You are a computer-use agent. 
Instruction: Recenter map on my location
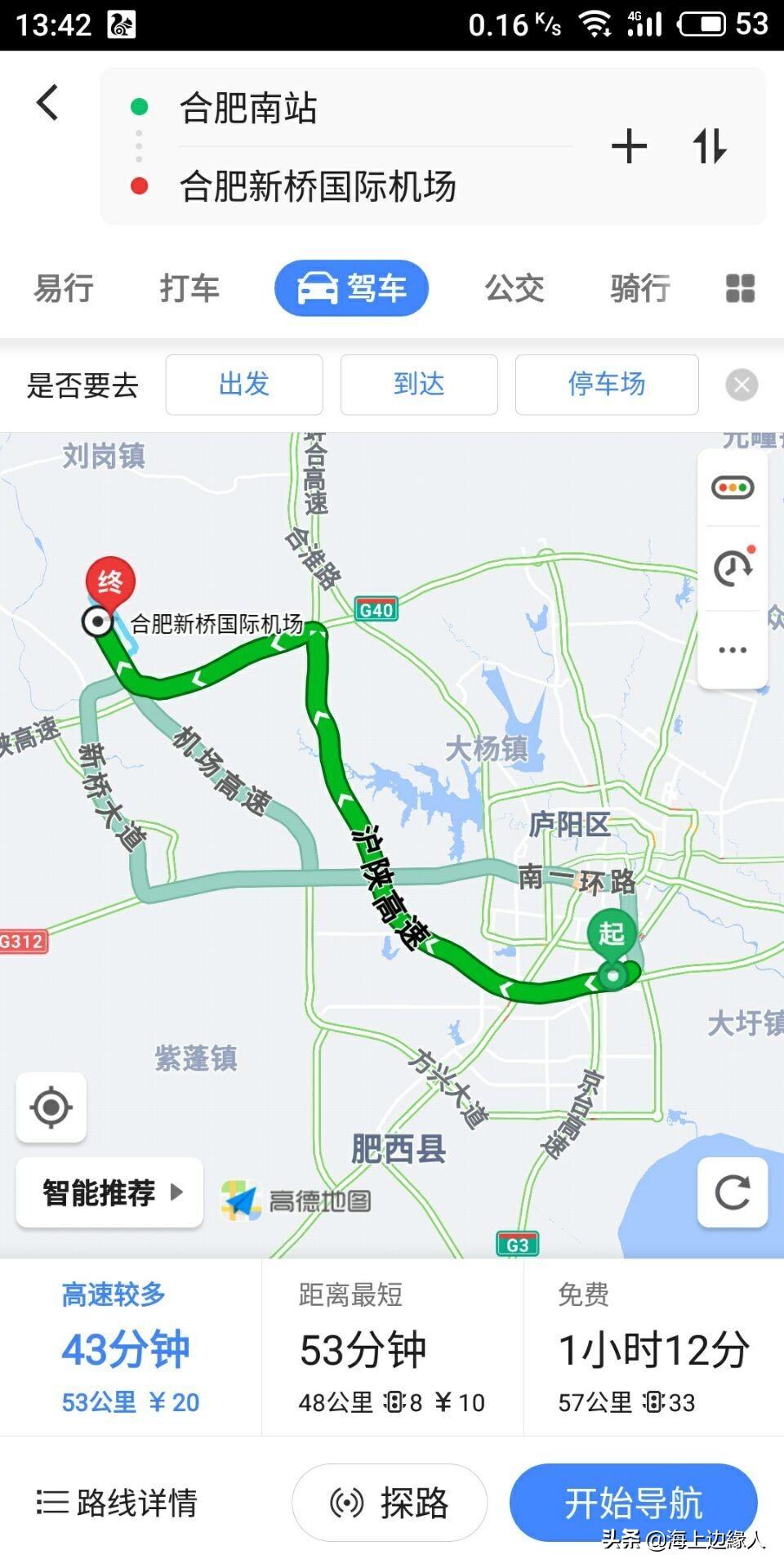click(51, 1107)
